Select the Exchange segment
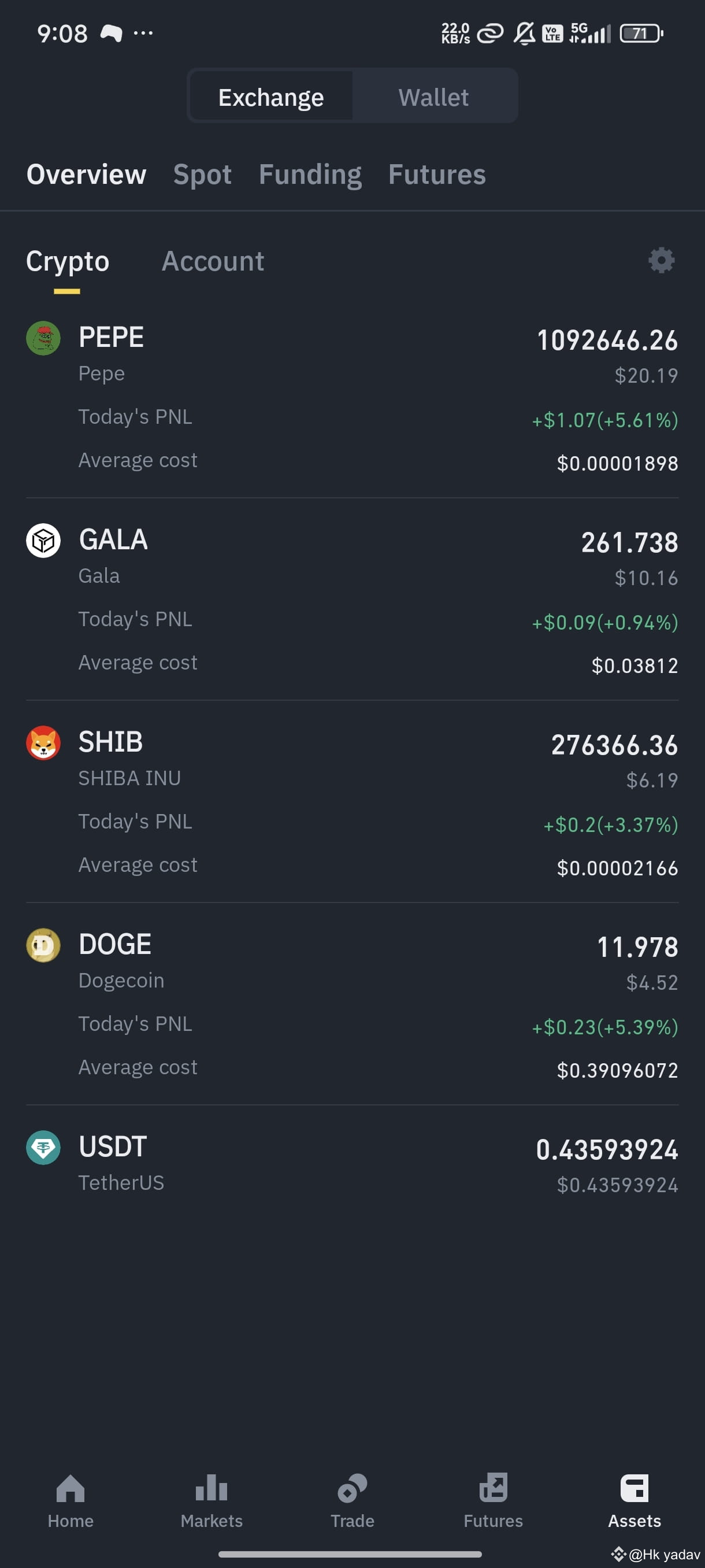Screen dimensions: 705x1568 tap(271, 97)
